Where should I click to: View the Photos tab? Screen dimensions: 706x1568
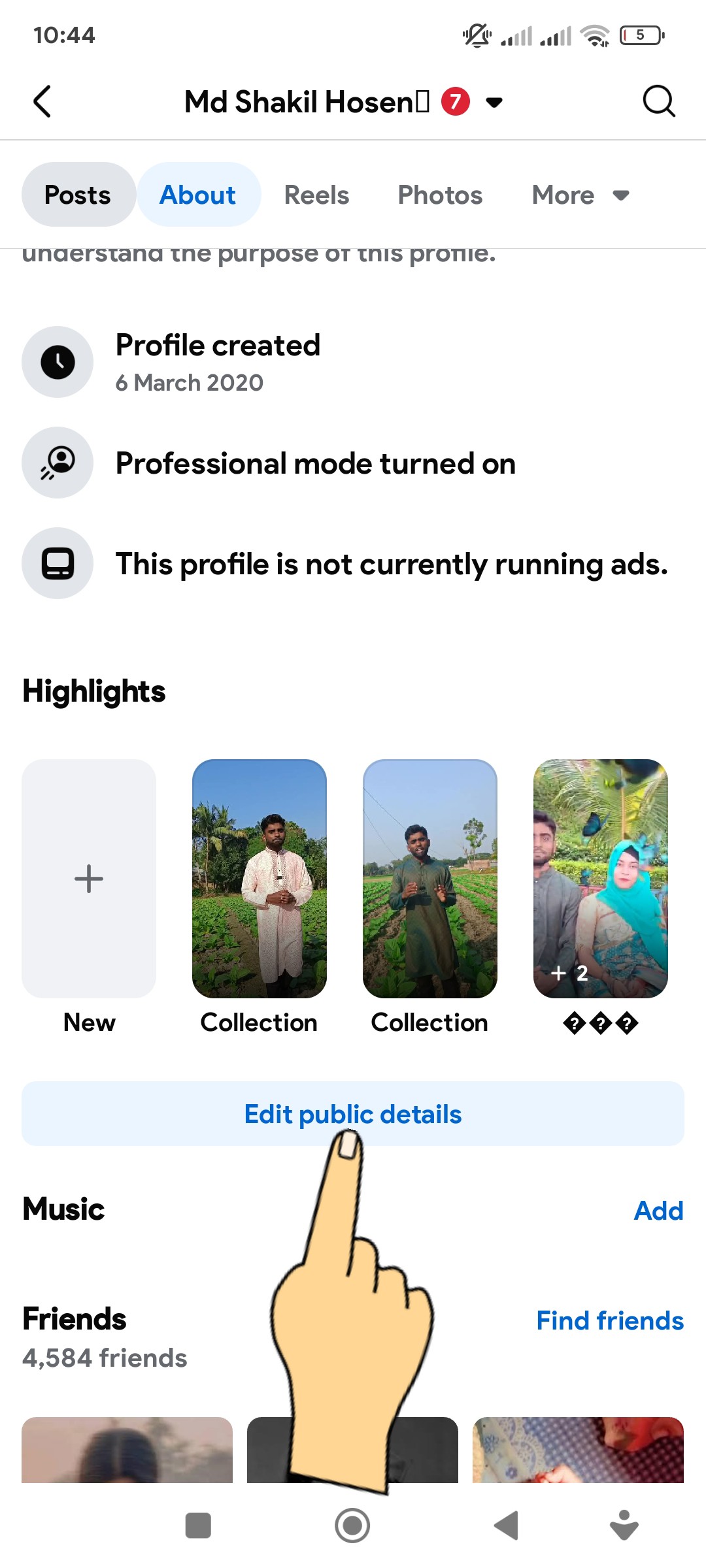pos(440,195)
